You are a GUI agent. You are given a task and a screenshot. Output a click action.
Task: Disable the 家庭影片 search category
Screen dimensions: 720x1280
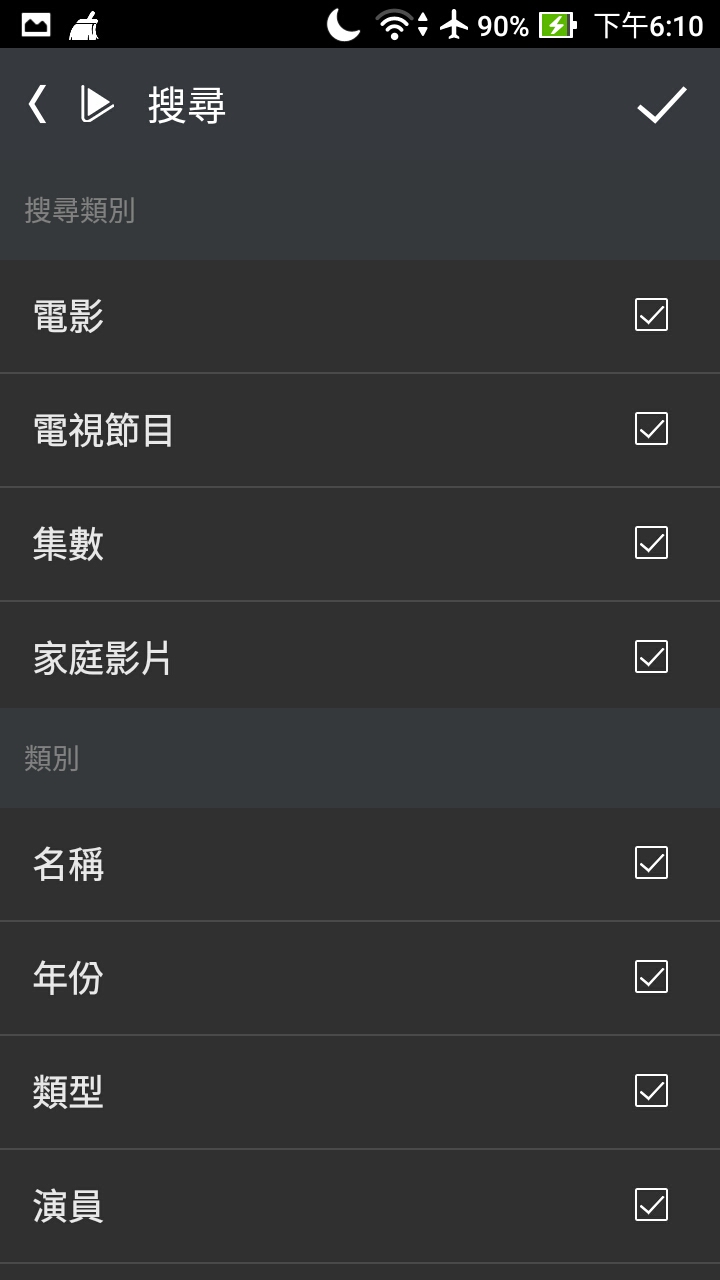(x=651, y=657)
